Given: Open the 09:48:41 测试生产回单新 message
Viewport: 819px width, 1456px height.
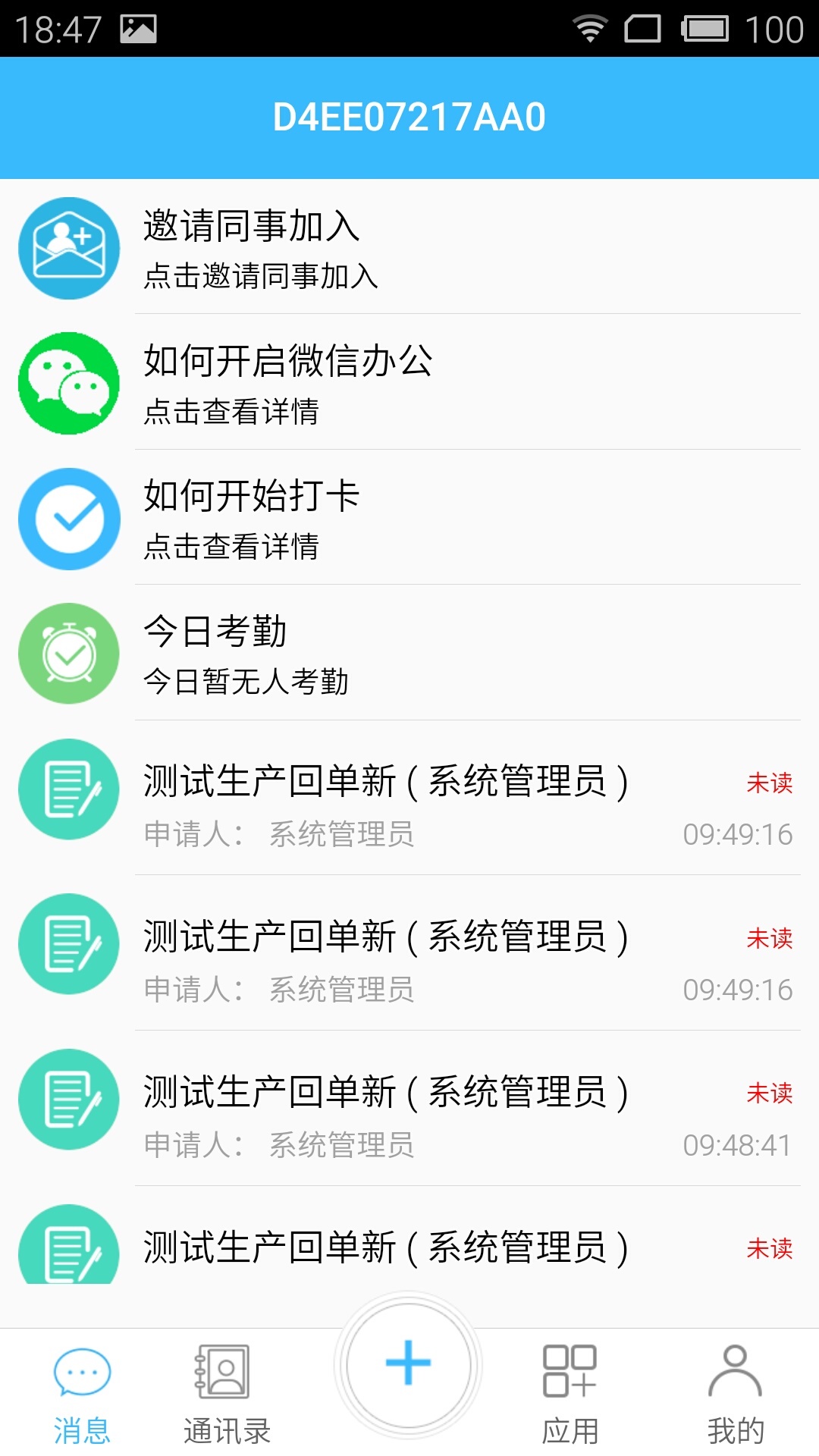Looking at the screenshot, I should tap(409, 1108).
